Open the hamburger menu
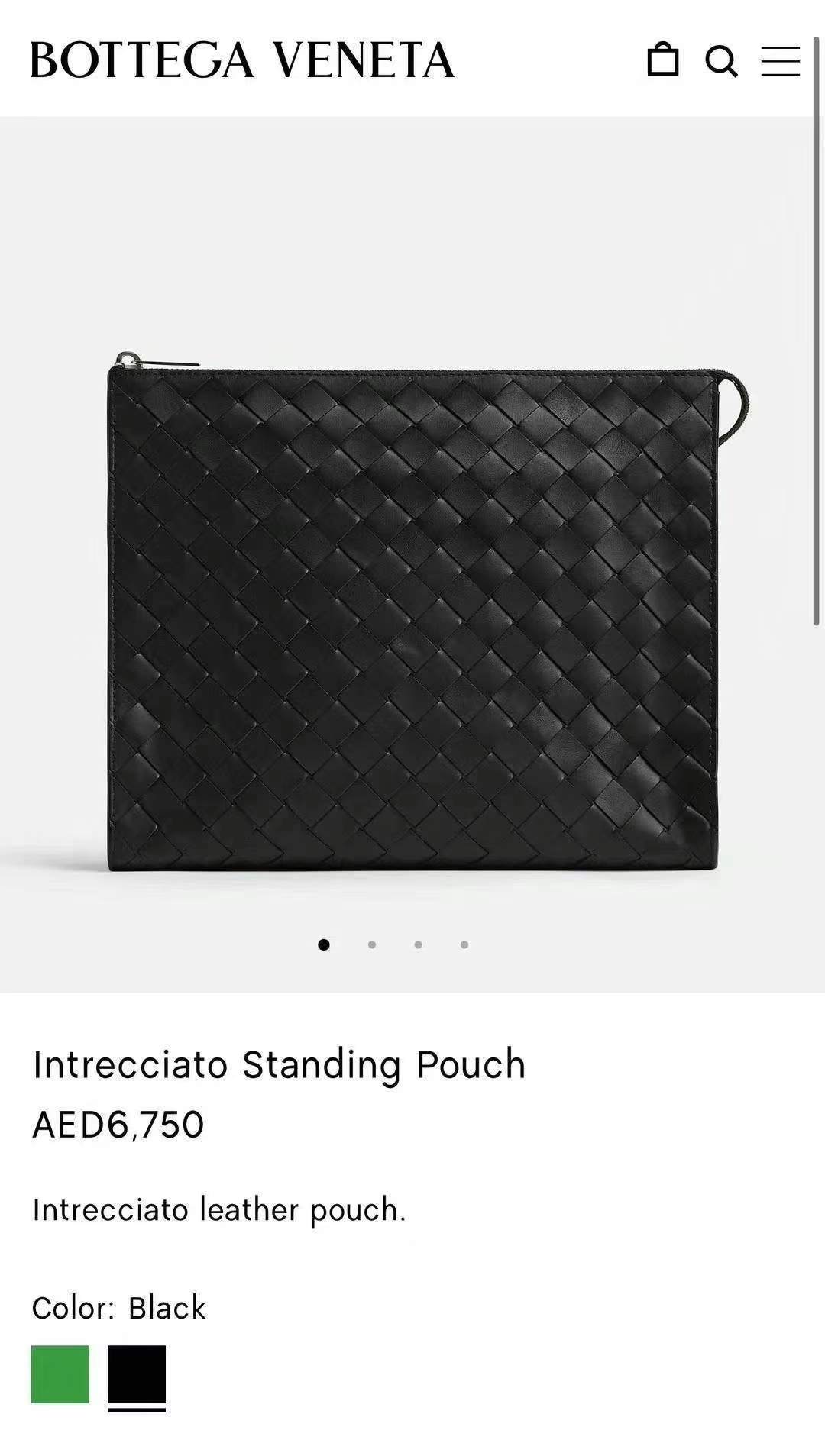Viewport: 825px width, 1456px height. click(x=780, y=61)
